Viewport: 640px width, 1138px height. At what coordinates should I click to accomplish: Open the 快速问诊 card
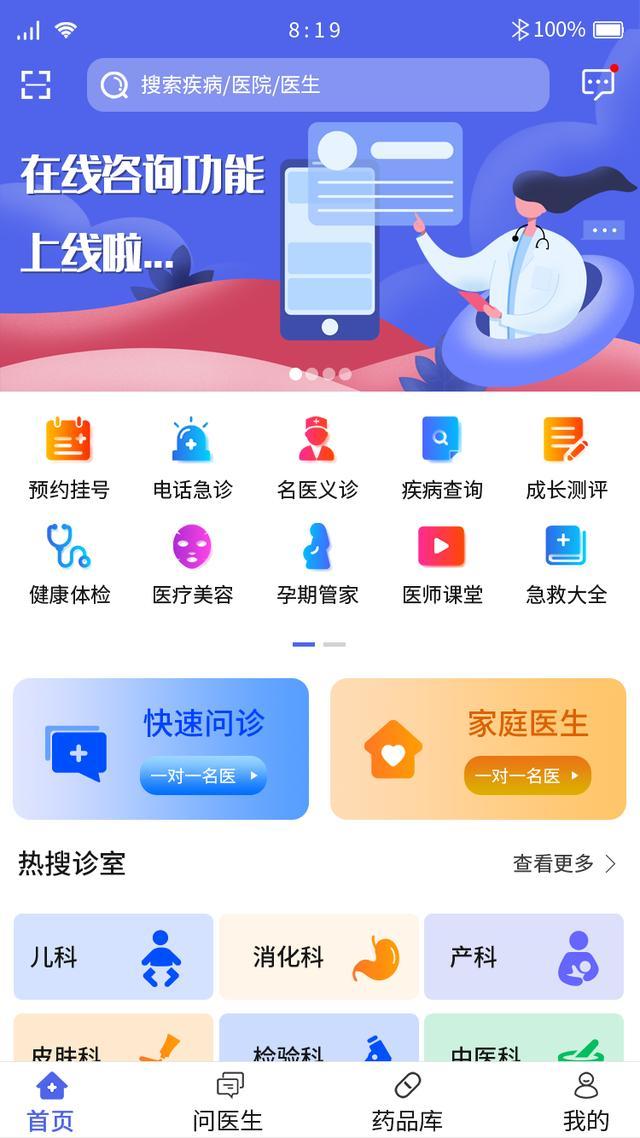click(x=161, y=749)
